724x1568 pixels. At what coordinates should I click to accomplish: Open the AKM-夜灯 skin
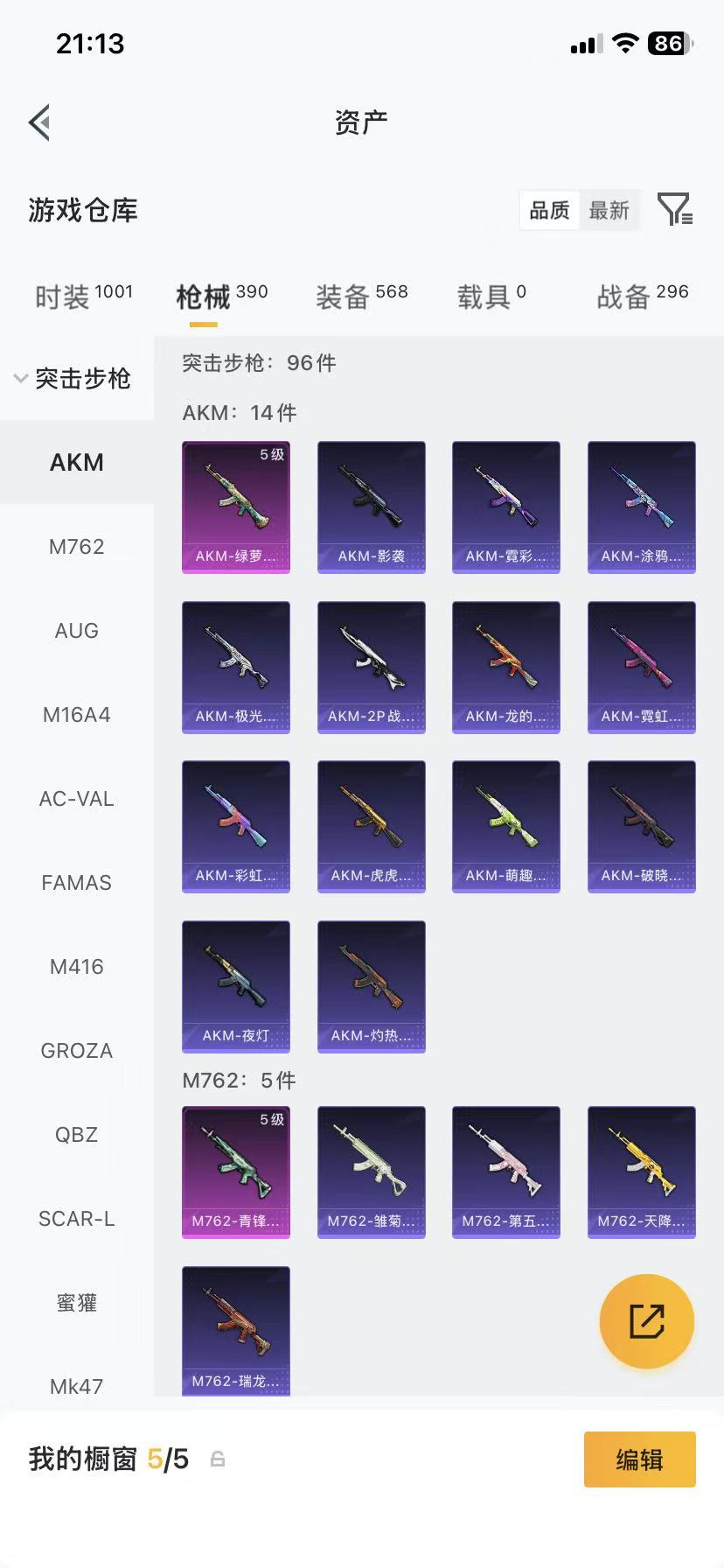[236, 987]
